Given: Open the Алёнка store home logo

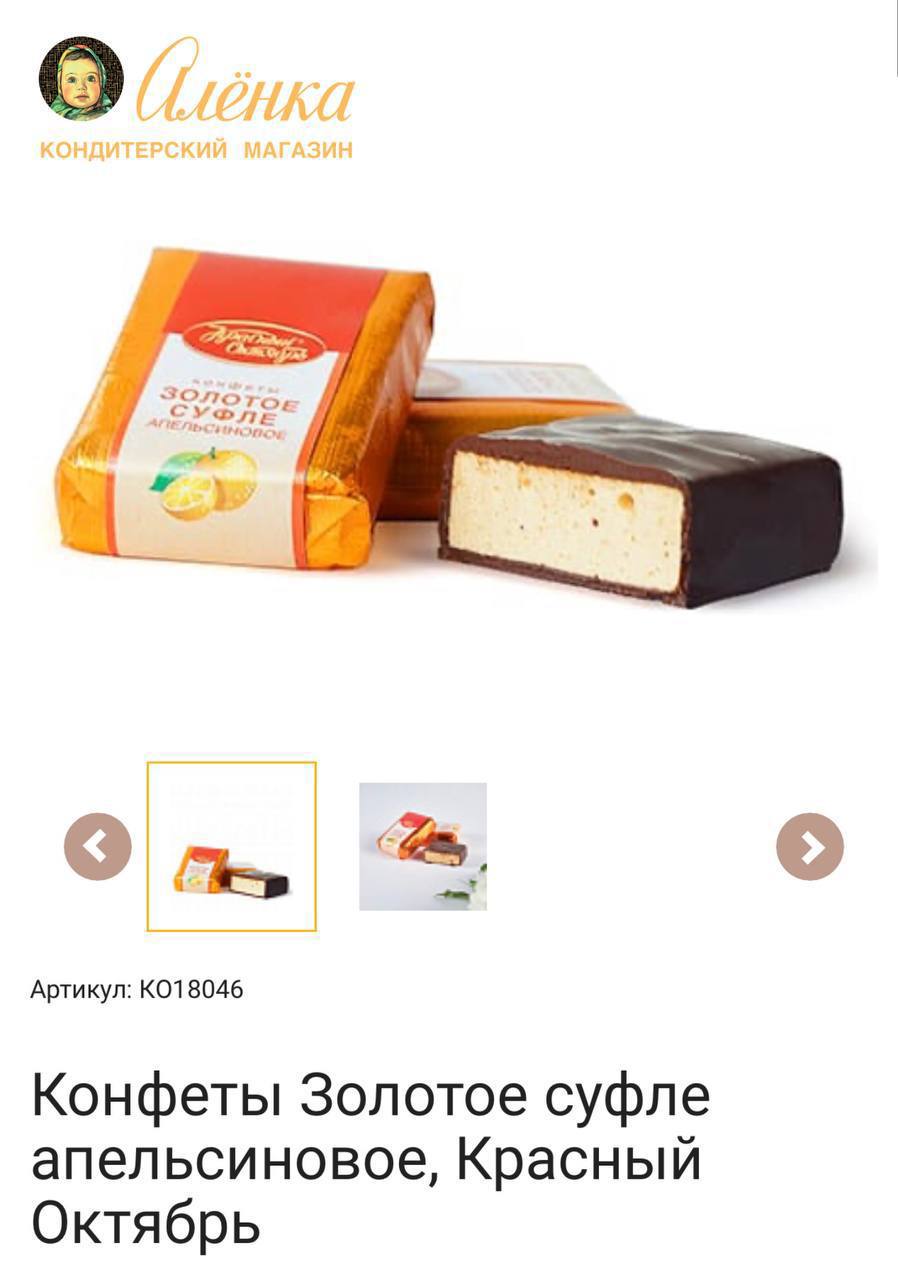Looking at the screenshot, I should coord(197,98).
